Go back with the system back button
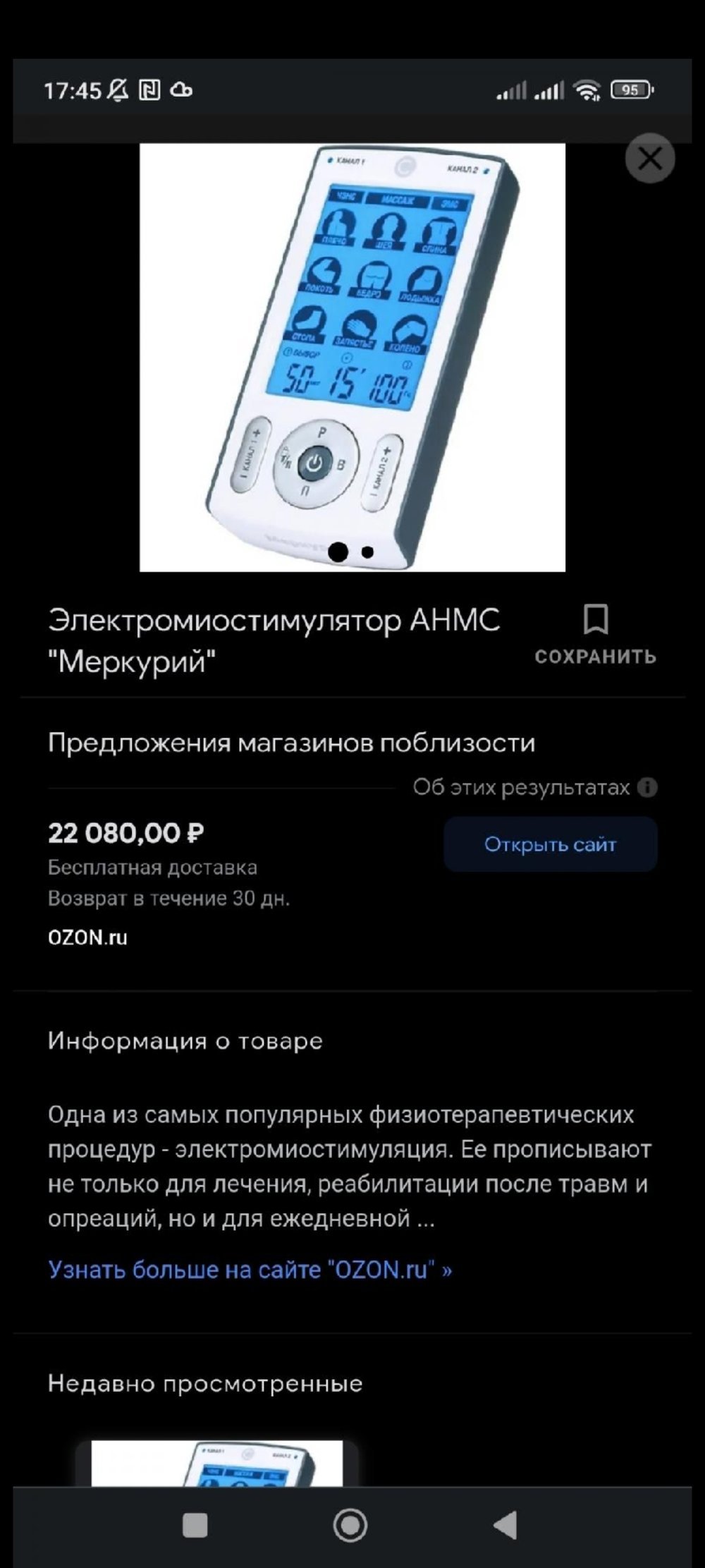705x1568 pixels. tap(505, 1526)
